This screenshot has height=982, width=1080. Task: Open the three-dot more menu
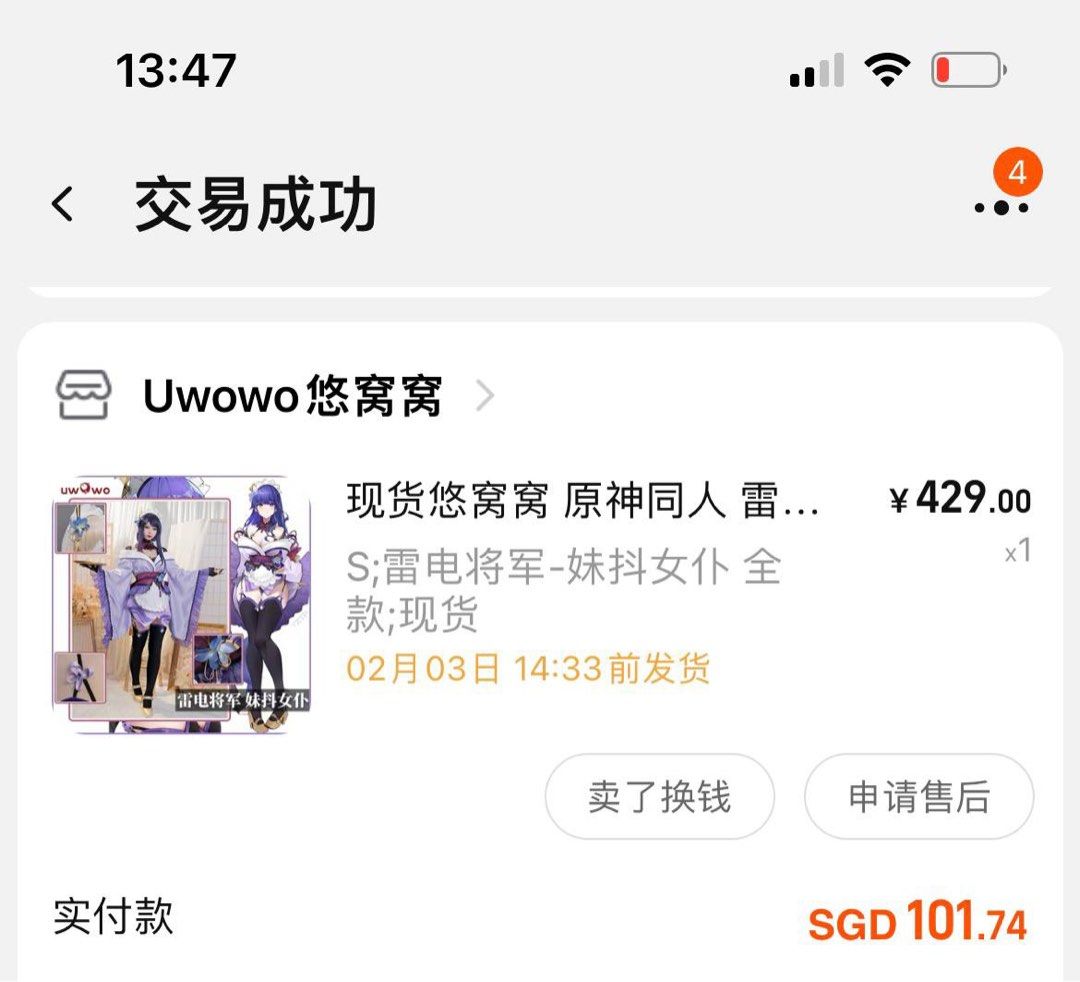(x=1001, y=207)
